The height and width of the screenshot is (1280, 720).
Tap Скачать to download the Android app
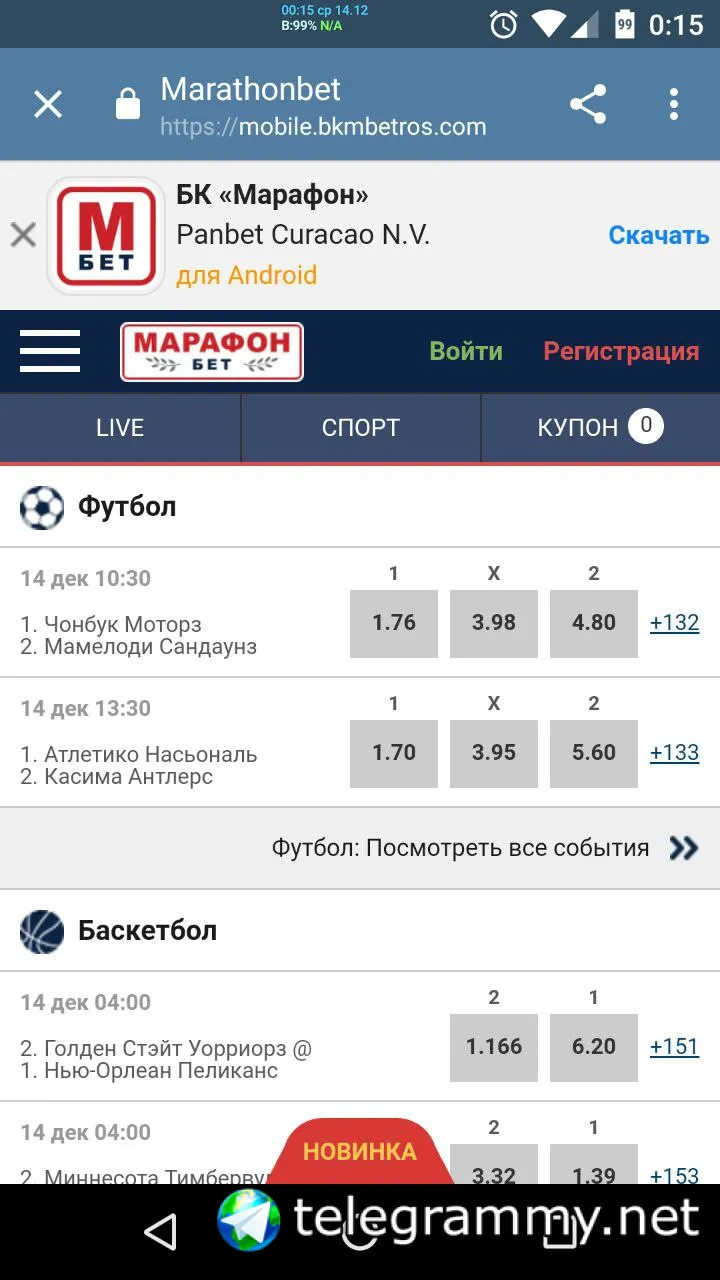(x=658, y=235)
